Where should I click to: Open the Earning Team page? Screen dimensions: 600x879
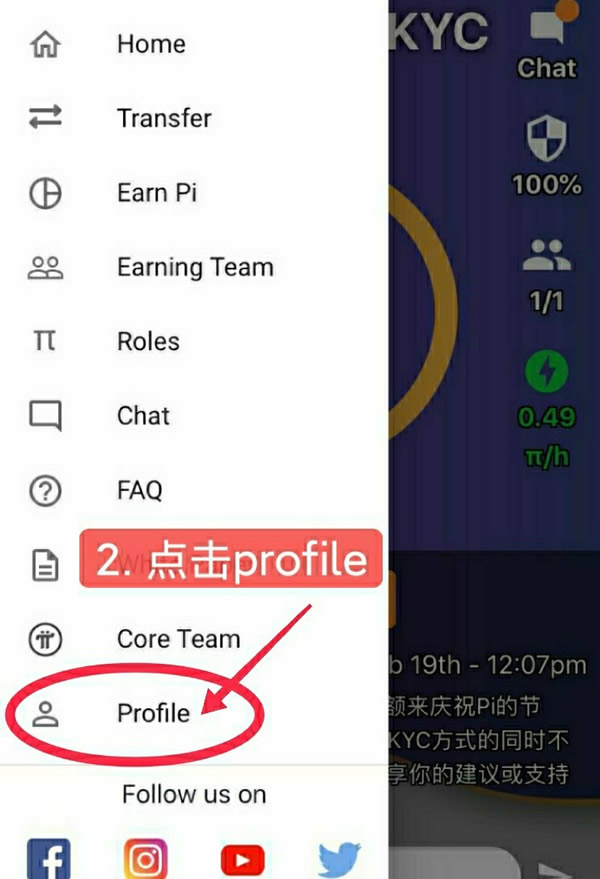point(194,267)
